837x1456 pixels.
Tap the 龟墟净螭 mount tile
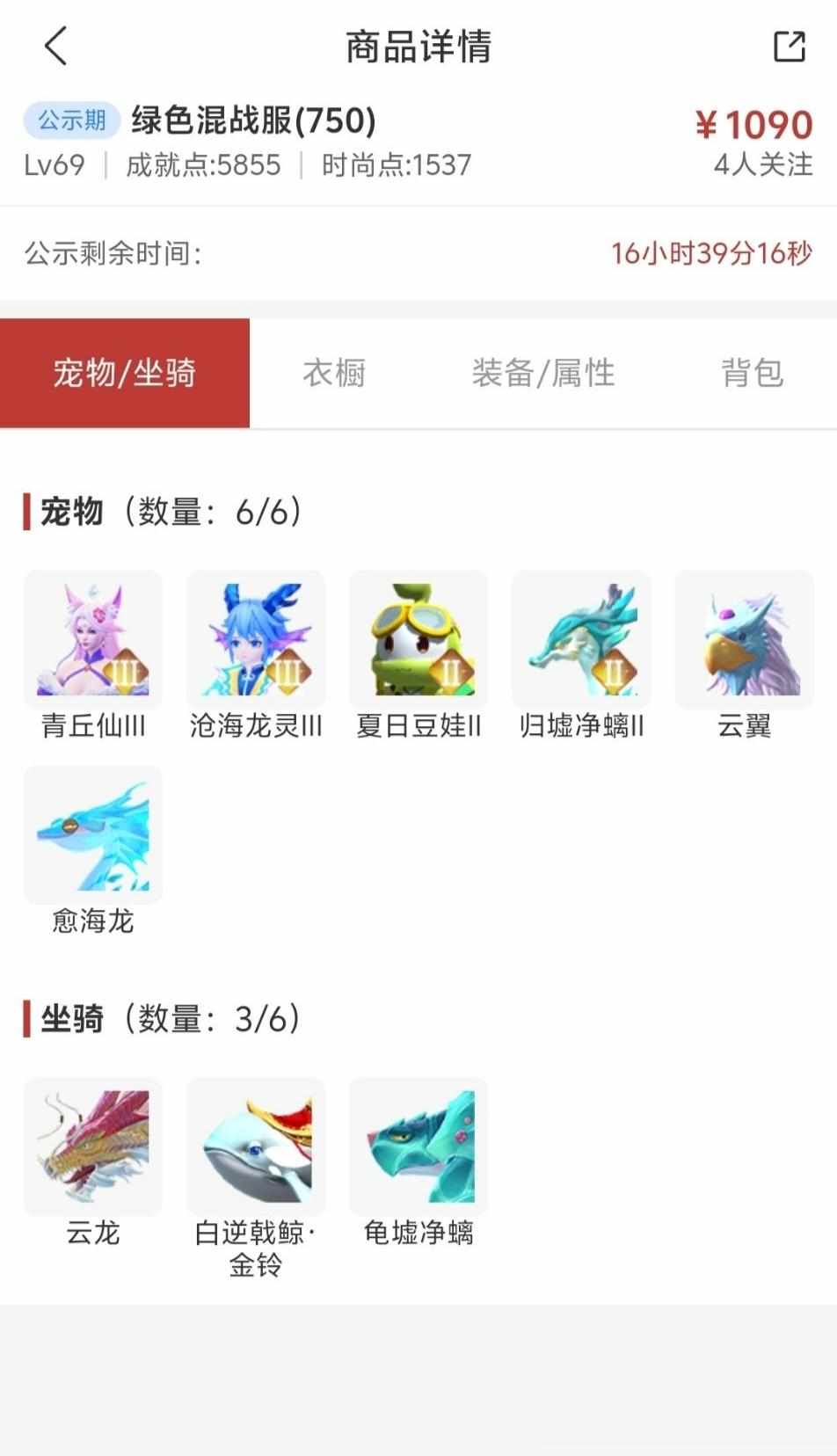click(418, 1147)
